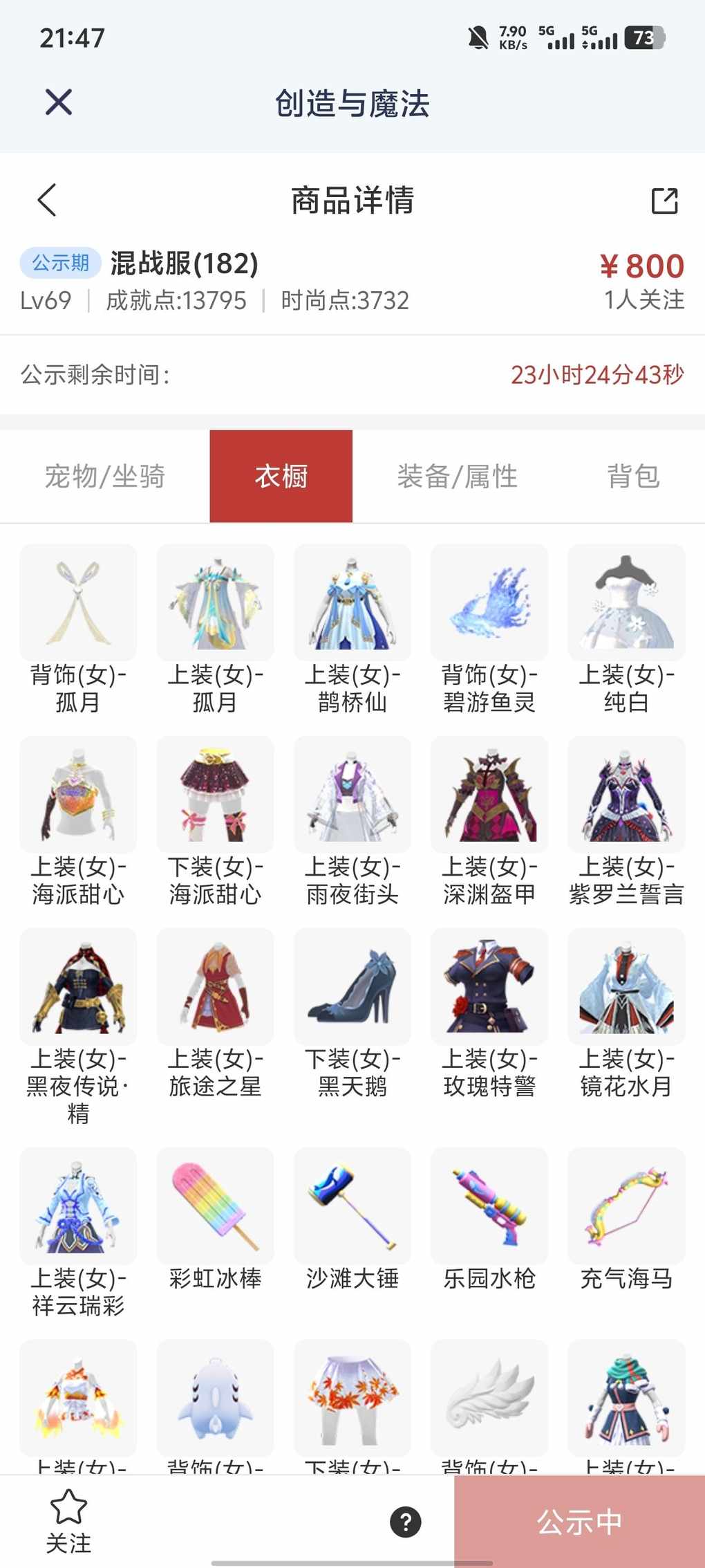Image resolution: width=705 pixels, height=1568 pixels.
Task: Switch to the 背包 tab
Action: point(633,477)
